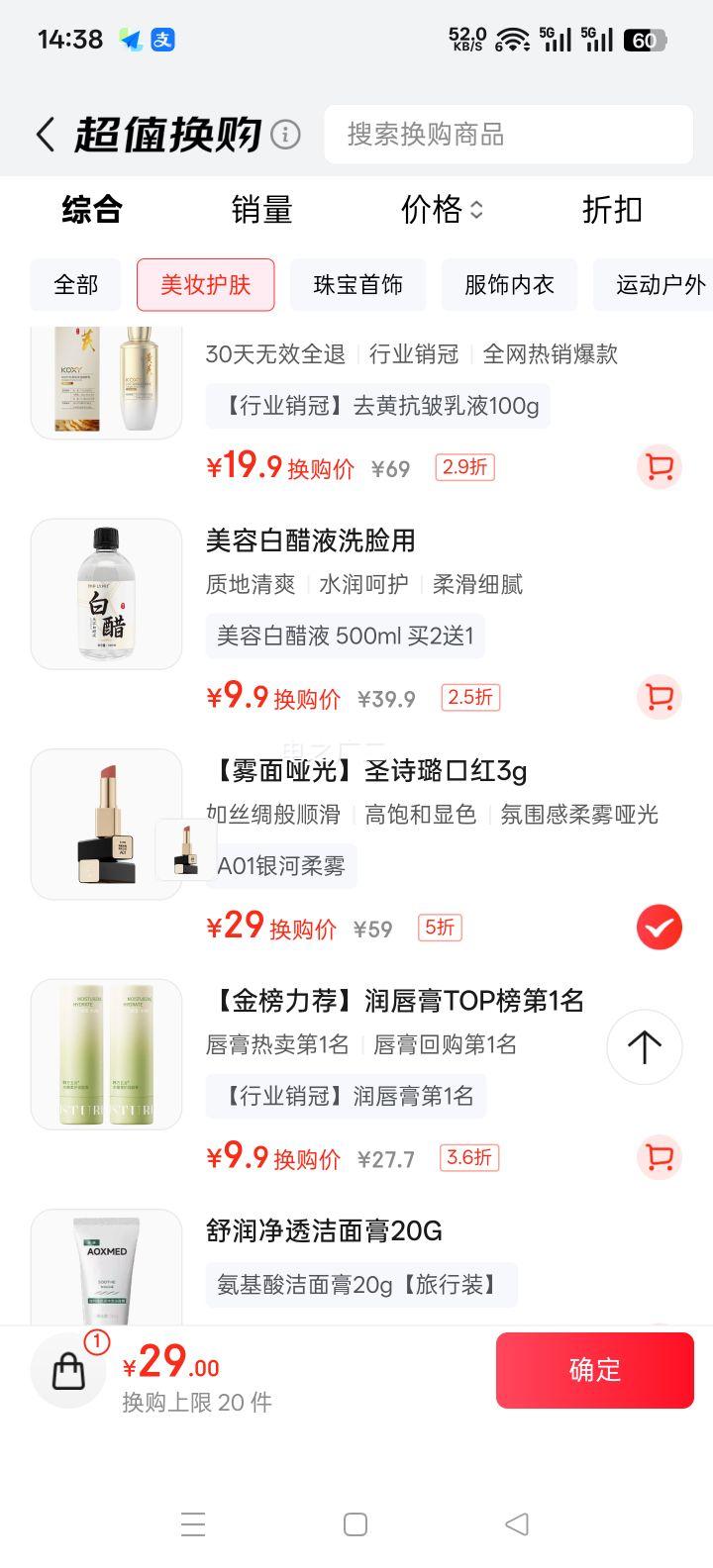Select the 美妆护肤 category chip

206,285
